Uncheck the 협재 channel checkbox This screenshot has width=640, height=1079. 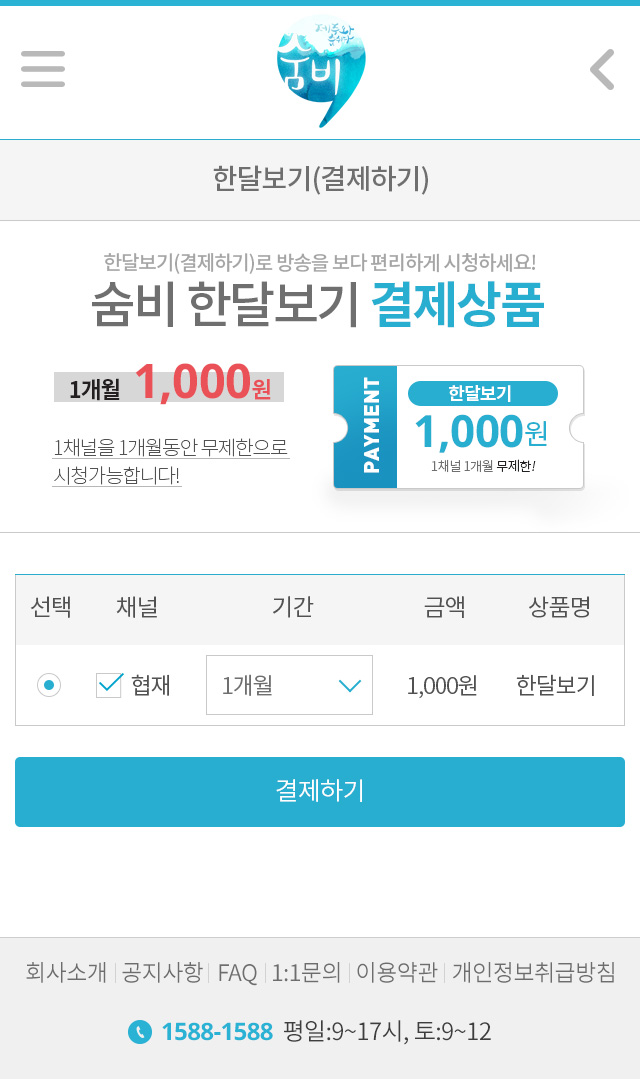(109, 685)
